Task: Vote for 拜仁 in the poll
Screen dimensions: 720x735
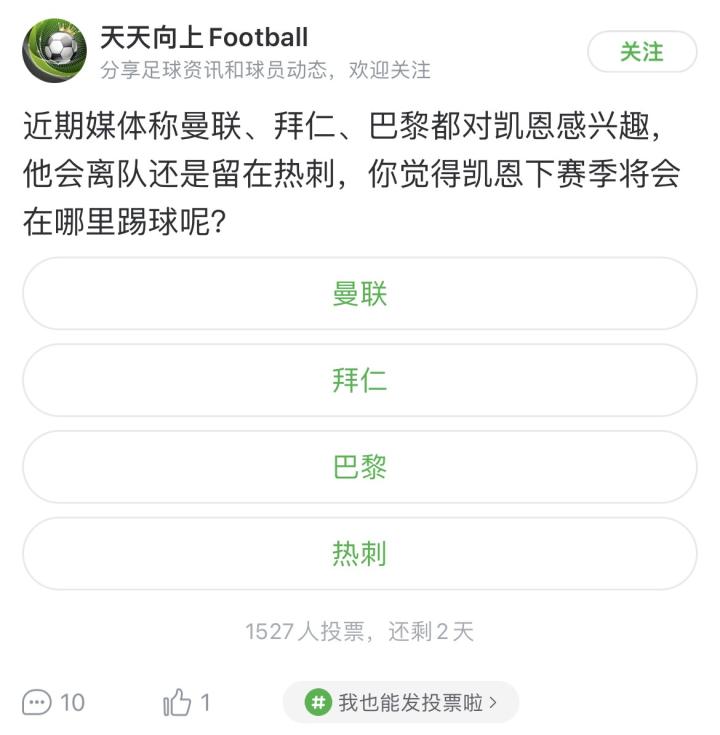Action: pyautogui.click(x=359, y=381)
